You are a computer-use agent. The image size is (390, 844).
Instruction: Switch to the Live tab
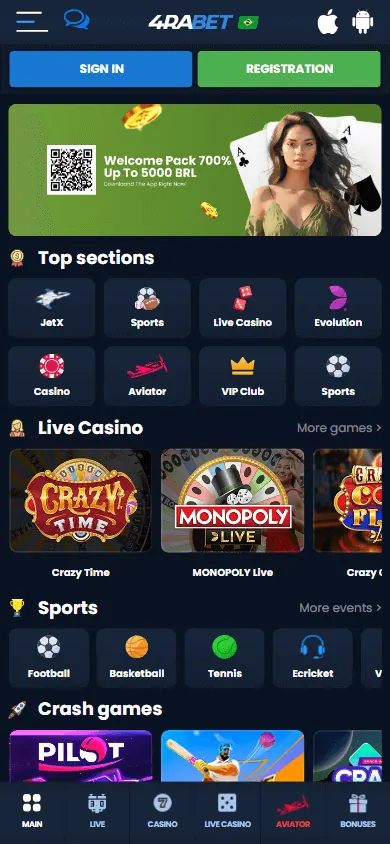97,811
